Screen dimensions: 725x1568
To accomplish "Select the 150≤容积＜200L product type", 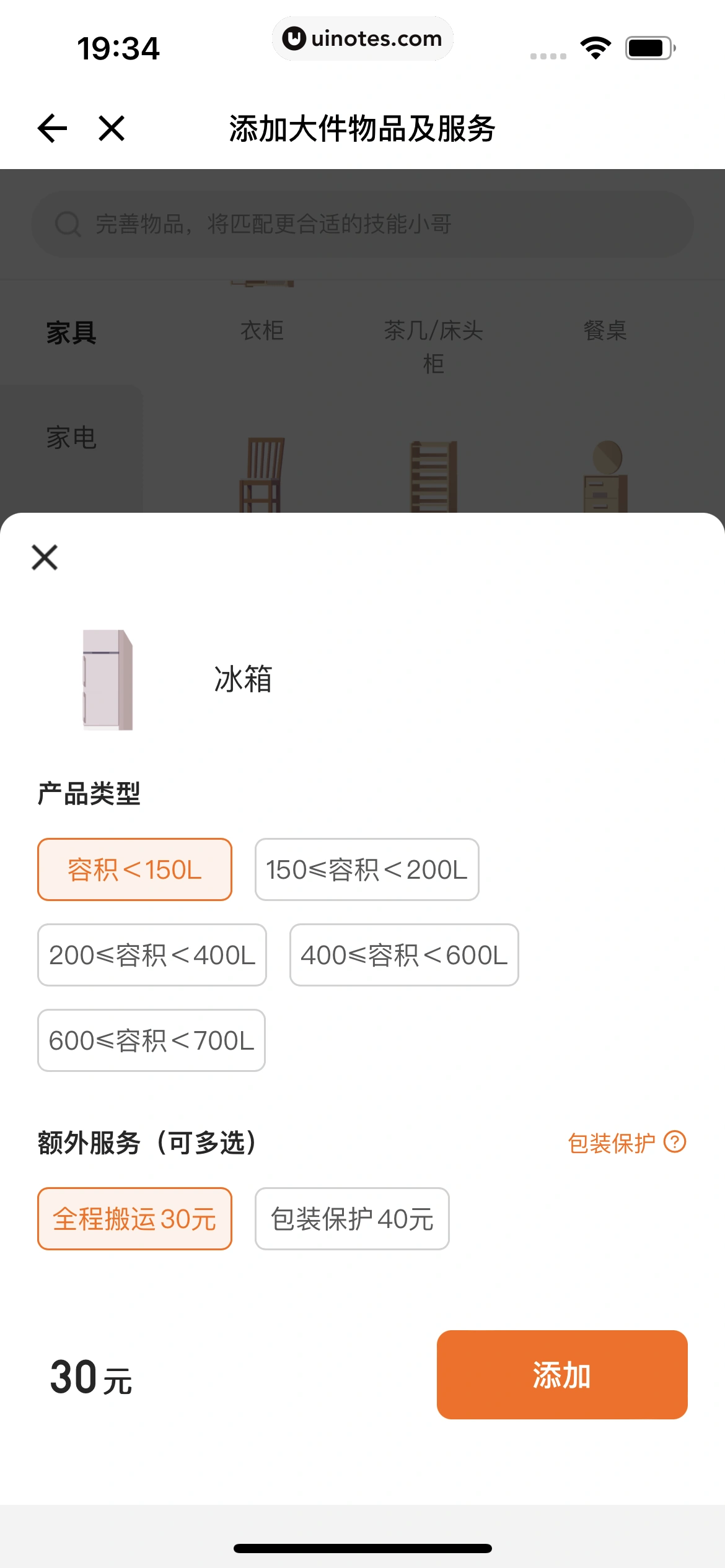I will (x=366, y=869).
